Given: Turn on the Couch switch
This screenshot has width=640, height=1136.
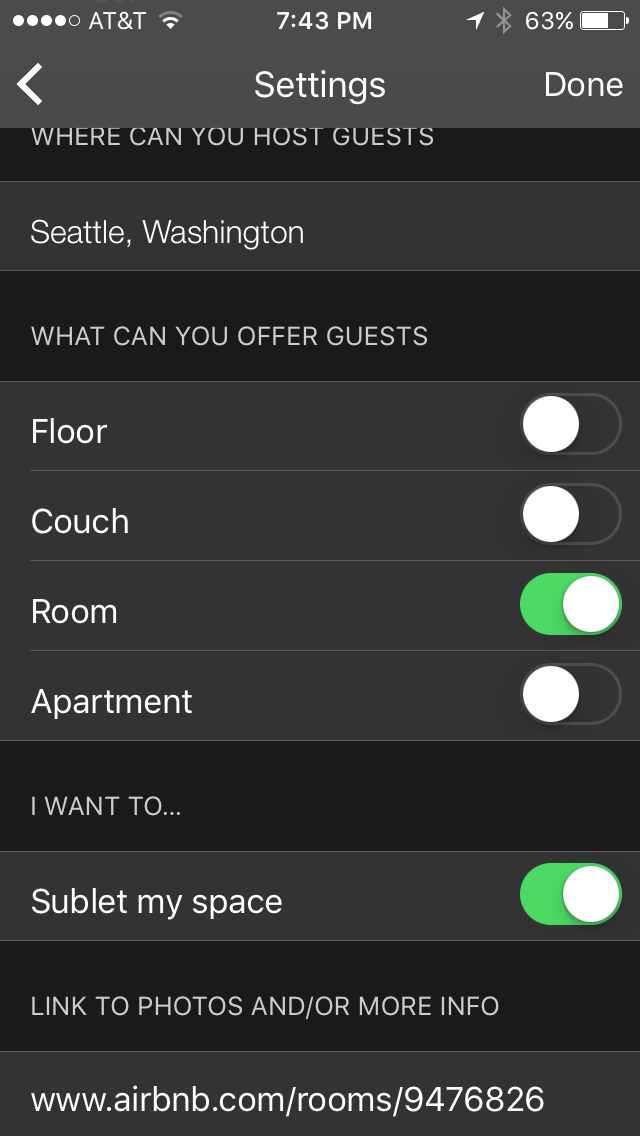Looking at the screenshot, I should [x=570, y=514].
